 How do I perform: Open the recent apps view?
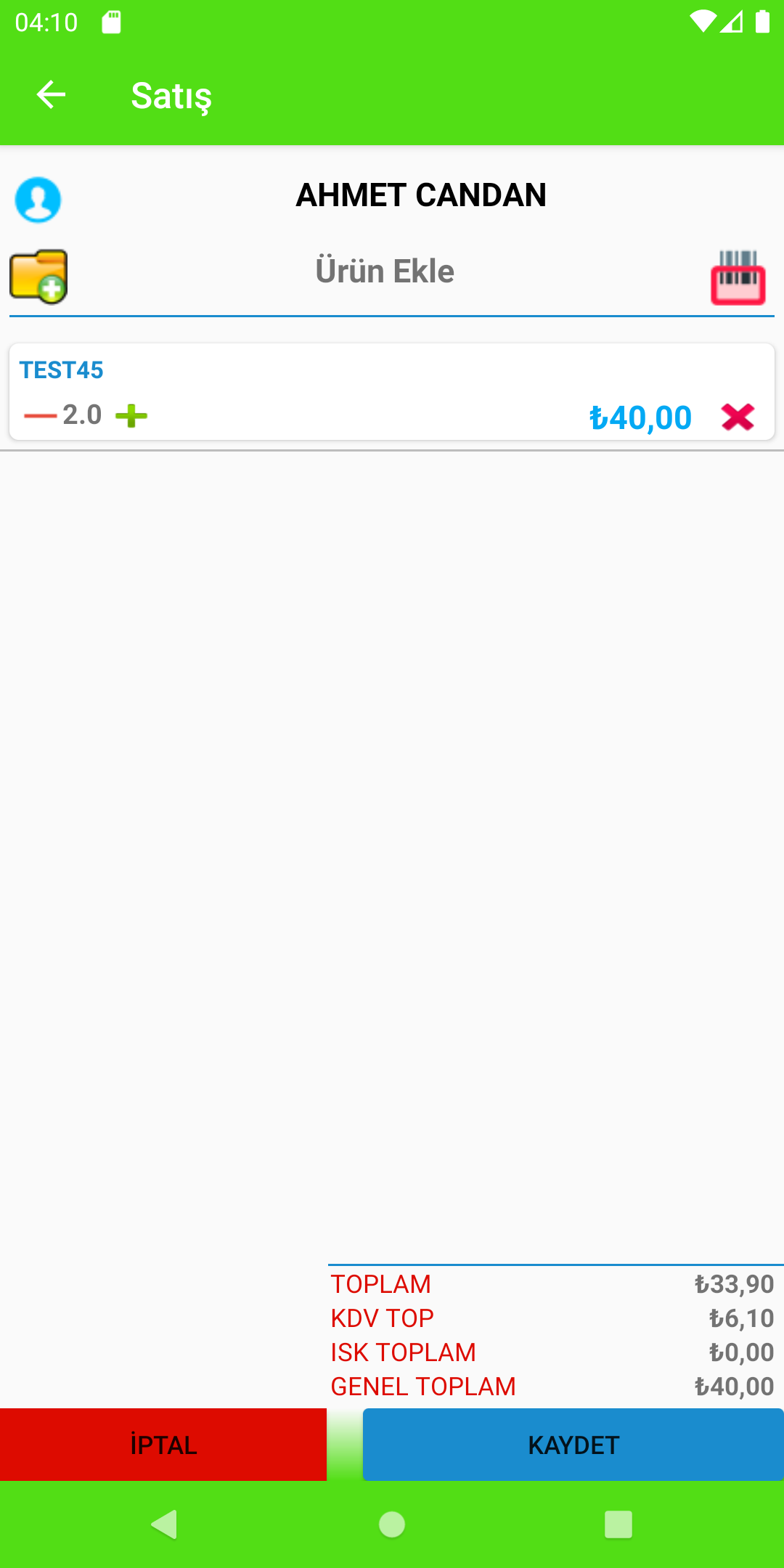(618, 1524)
